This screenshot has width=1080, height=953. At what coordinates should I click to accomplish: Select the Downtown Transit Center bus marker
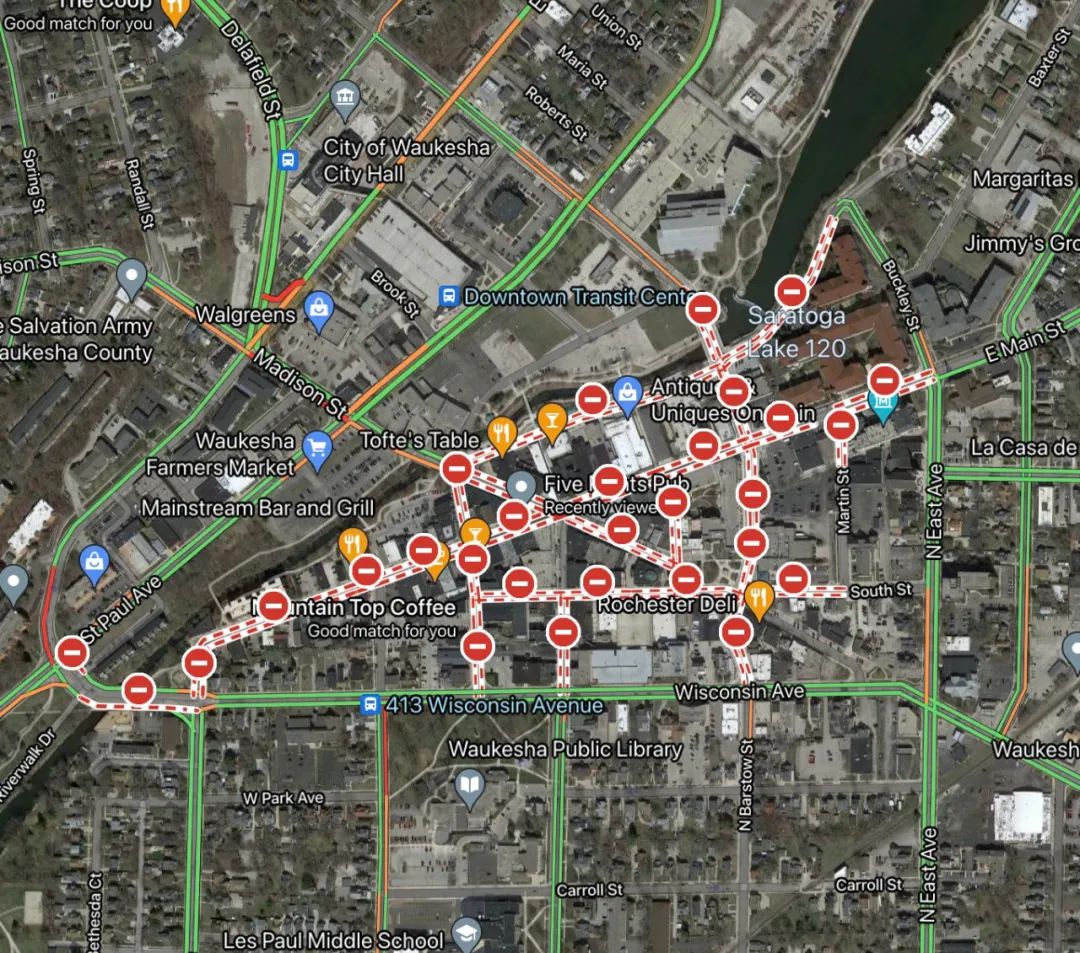coord(449,297)
